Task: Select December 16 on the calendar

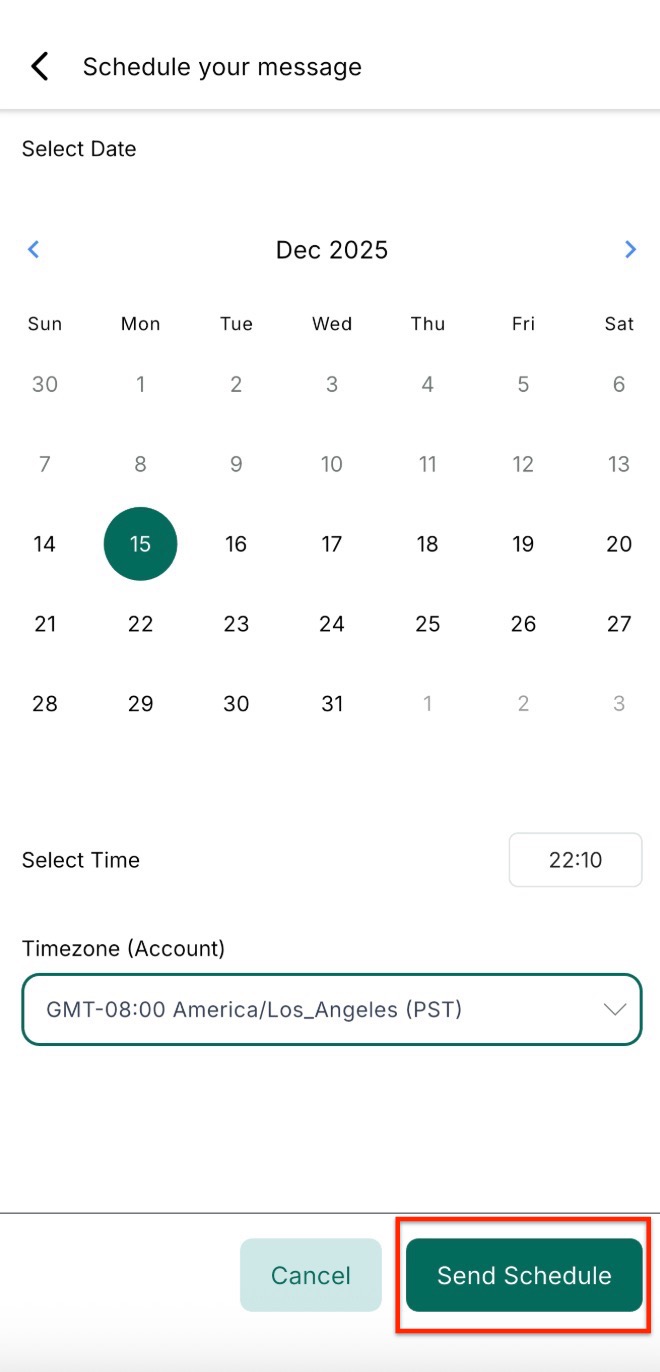Action: coord(236,544)
